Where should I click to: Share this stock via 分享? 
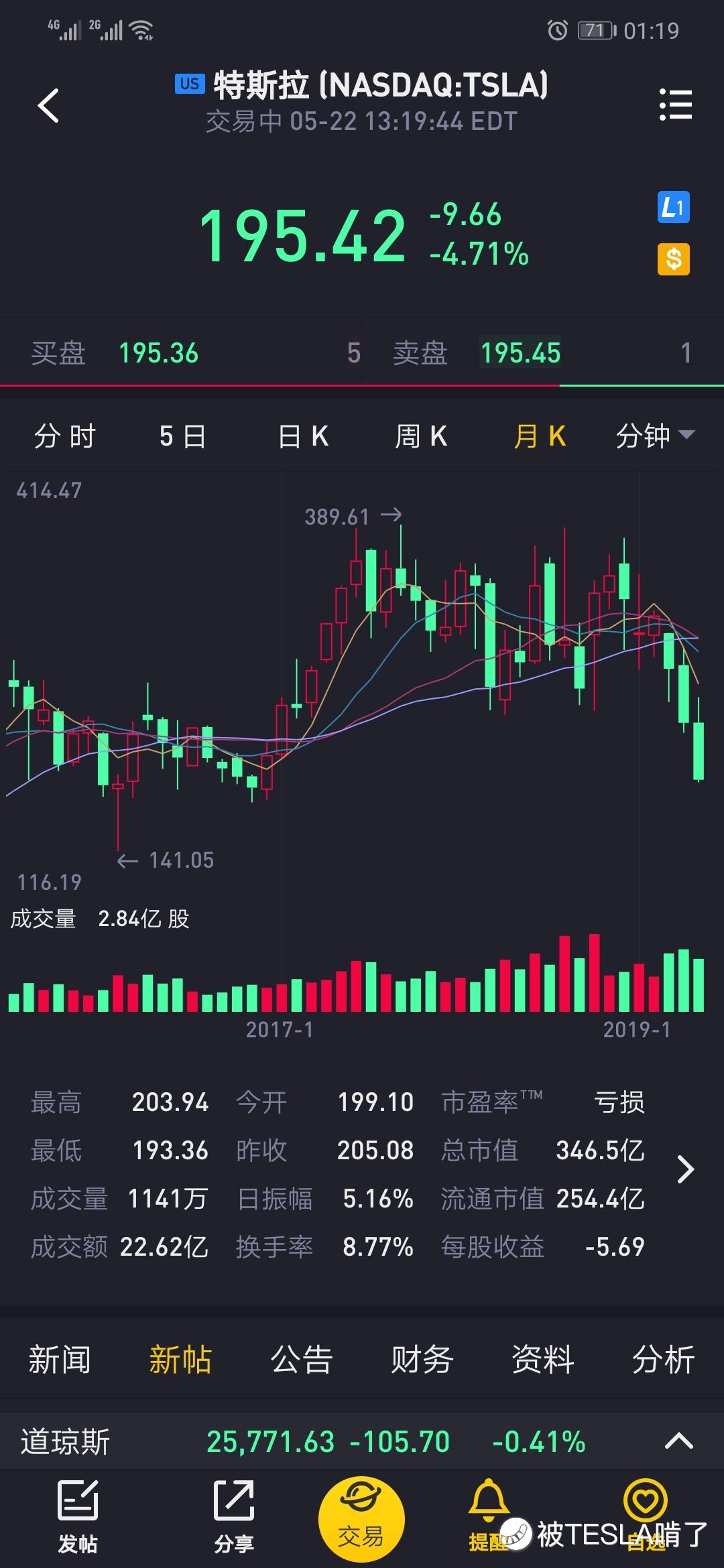tap(234, 1516)
